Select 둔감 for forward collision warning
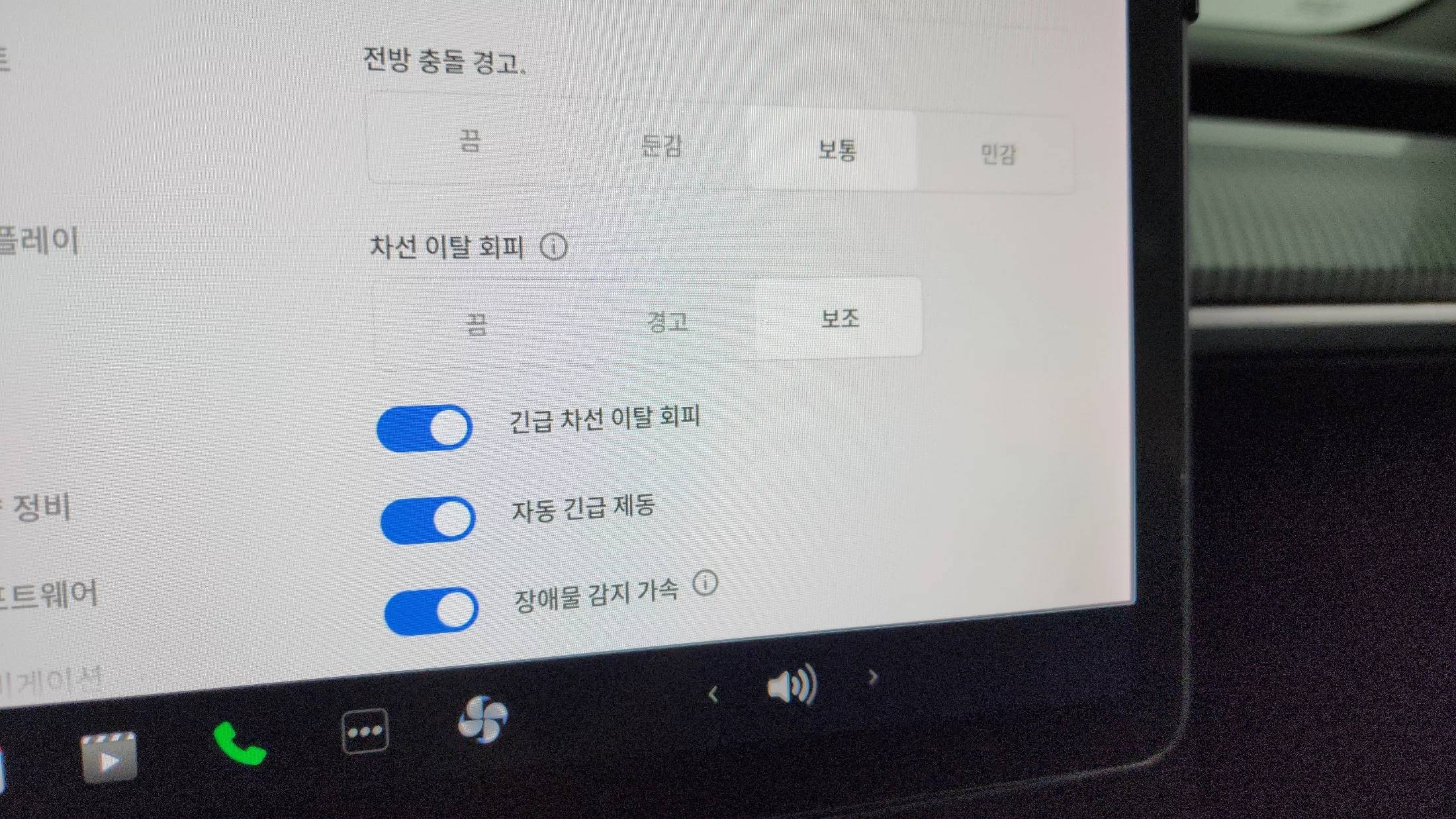The width and height of the screenshot is (1456, 819). (x=661, y=146)
